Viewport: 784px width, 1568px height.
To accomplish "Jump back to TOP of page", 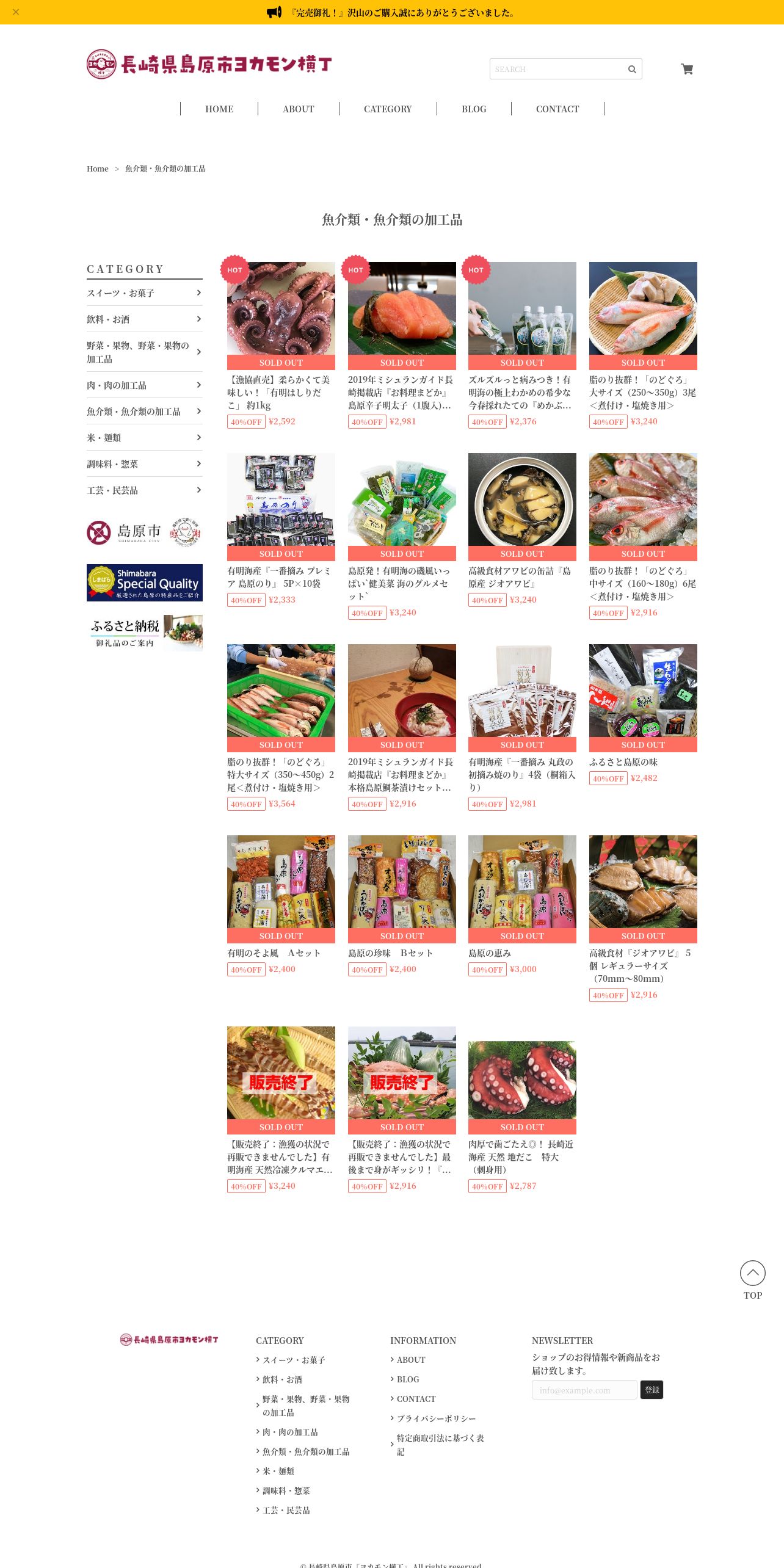I will coord(752,1279).
